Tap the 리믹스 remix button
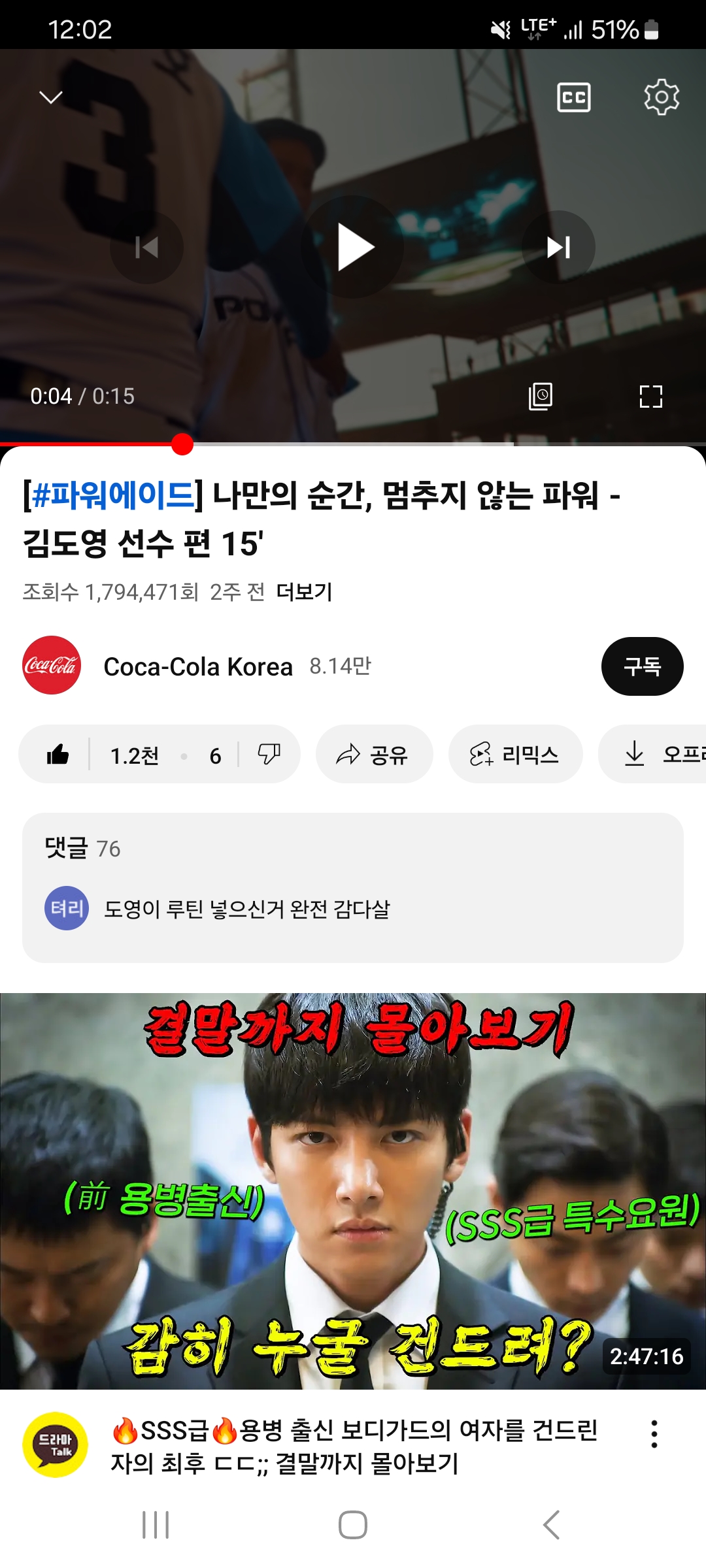The height and width of the screenshot is (1568, 706). click(515, 755)
